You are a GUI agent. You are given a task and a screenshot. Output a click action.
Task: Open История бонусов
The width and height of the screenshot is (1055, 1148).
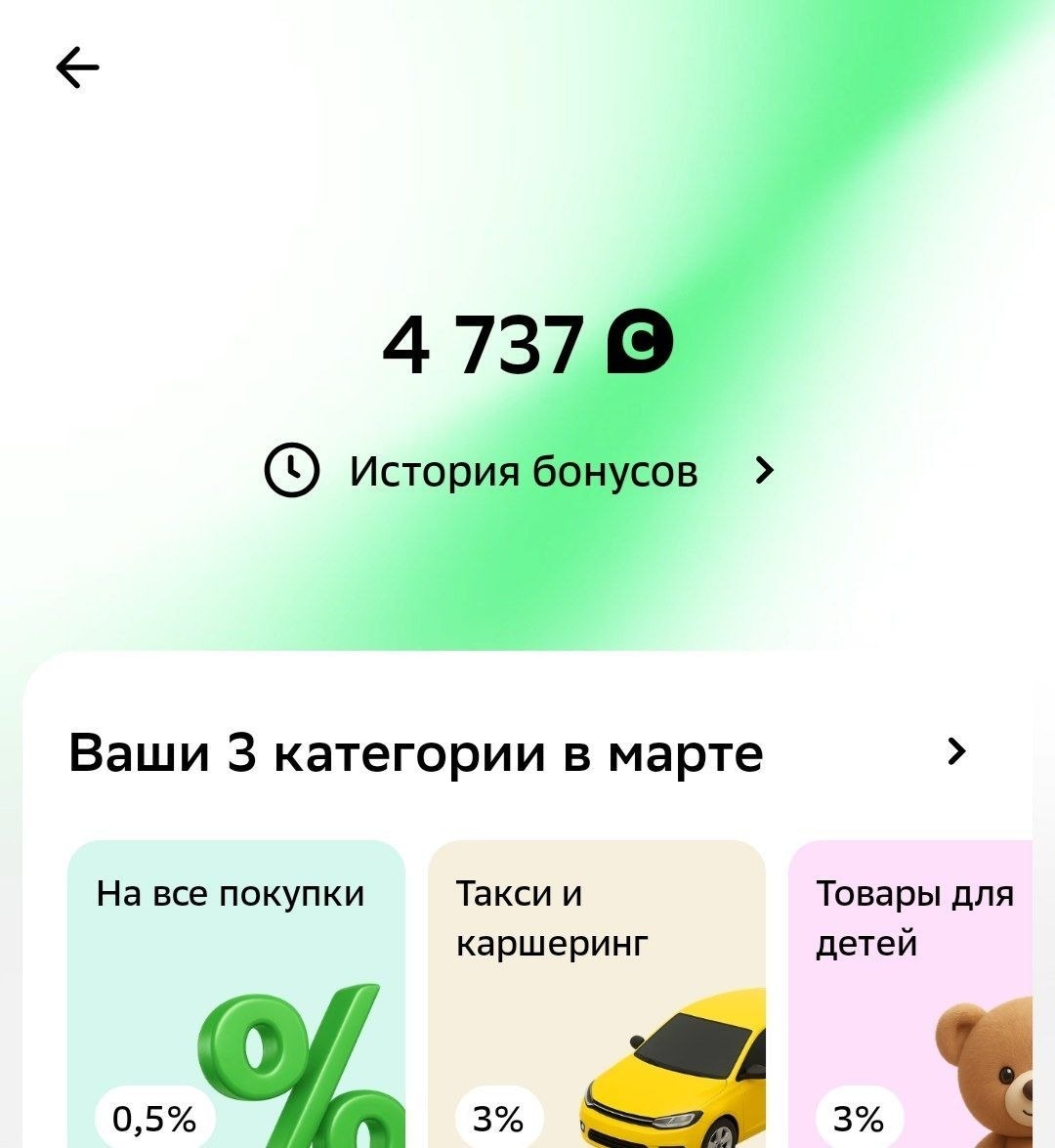click(523, 469)
